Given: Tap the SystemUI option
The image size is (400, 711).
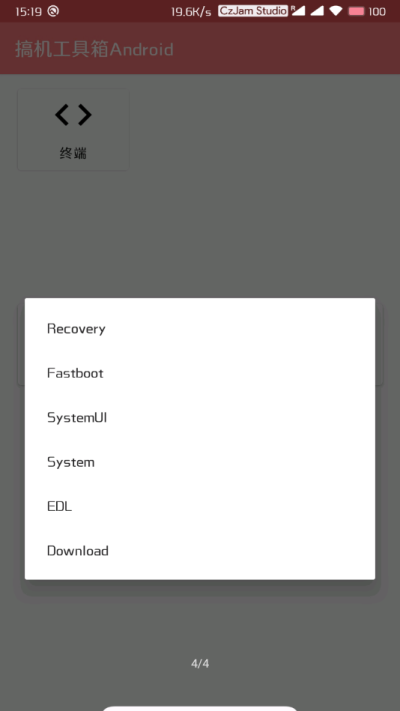Looking at the screenshot, I should [200, 418].
